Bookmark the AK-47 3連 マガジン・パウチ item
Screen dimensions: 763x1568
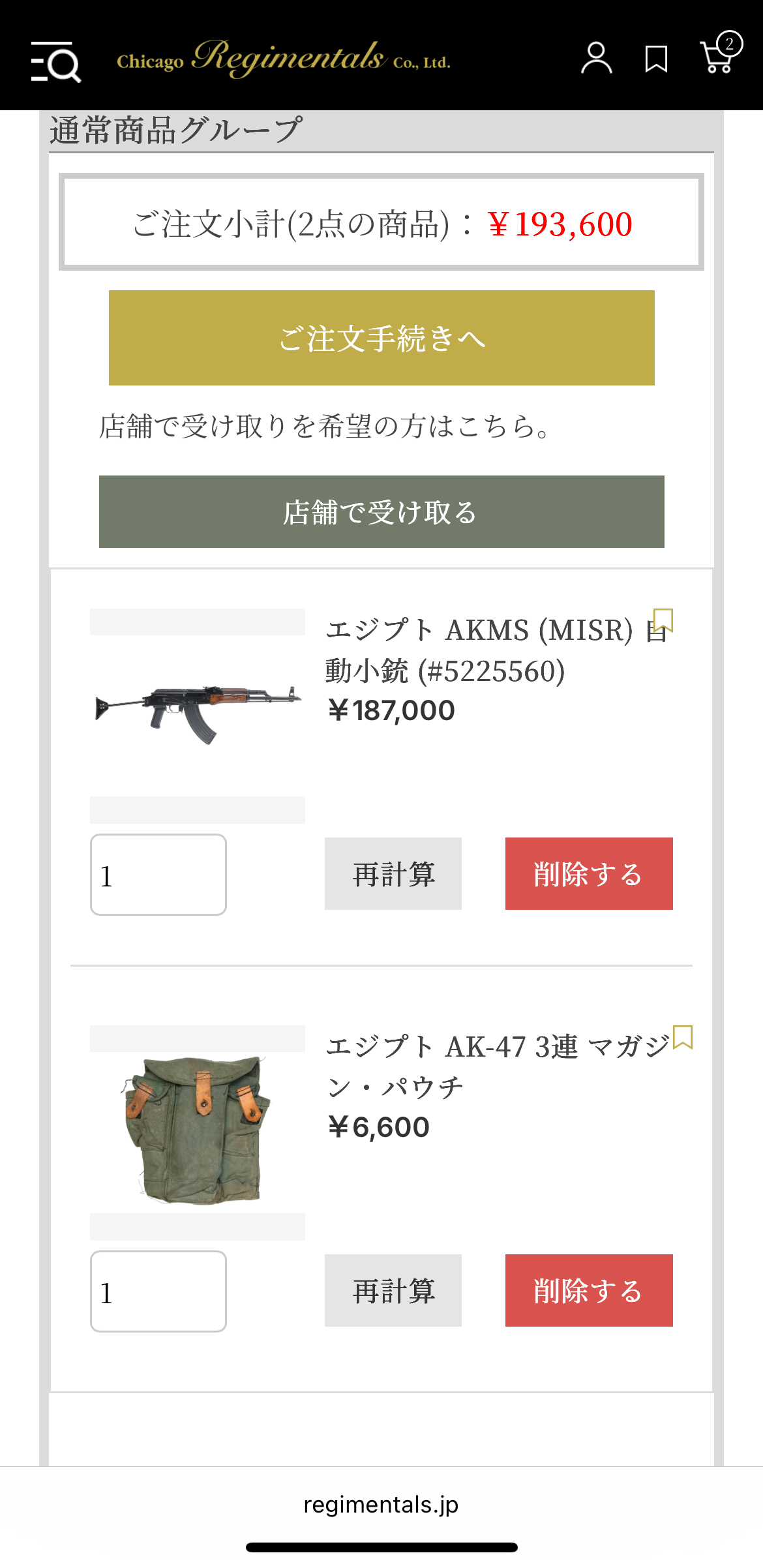pos(682,1036)
